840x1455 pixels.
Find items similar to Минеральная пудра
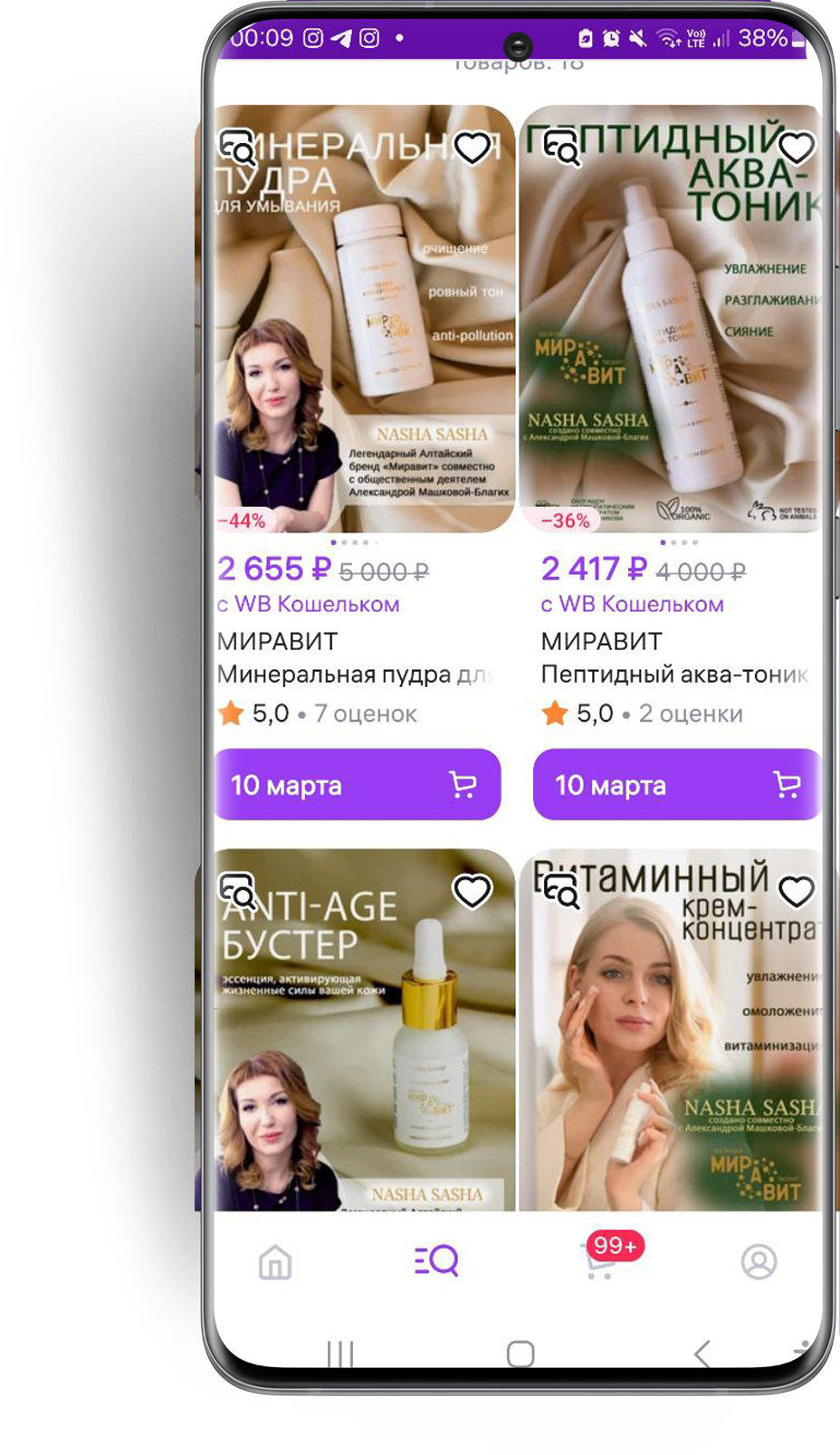(x=239, y=148)
